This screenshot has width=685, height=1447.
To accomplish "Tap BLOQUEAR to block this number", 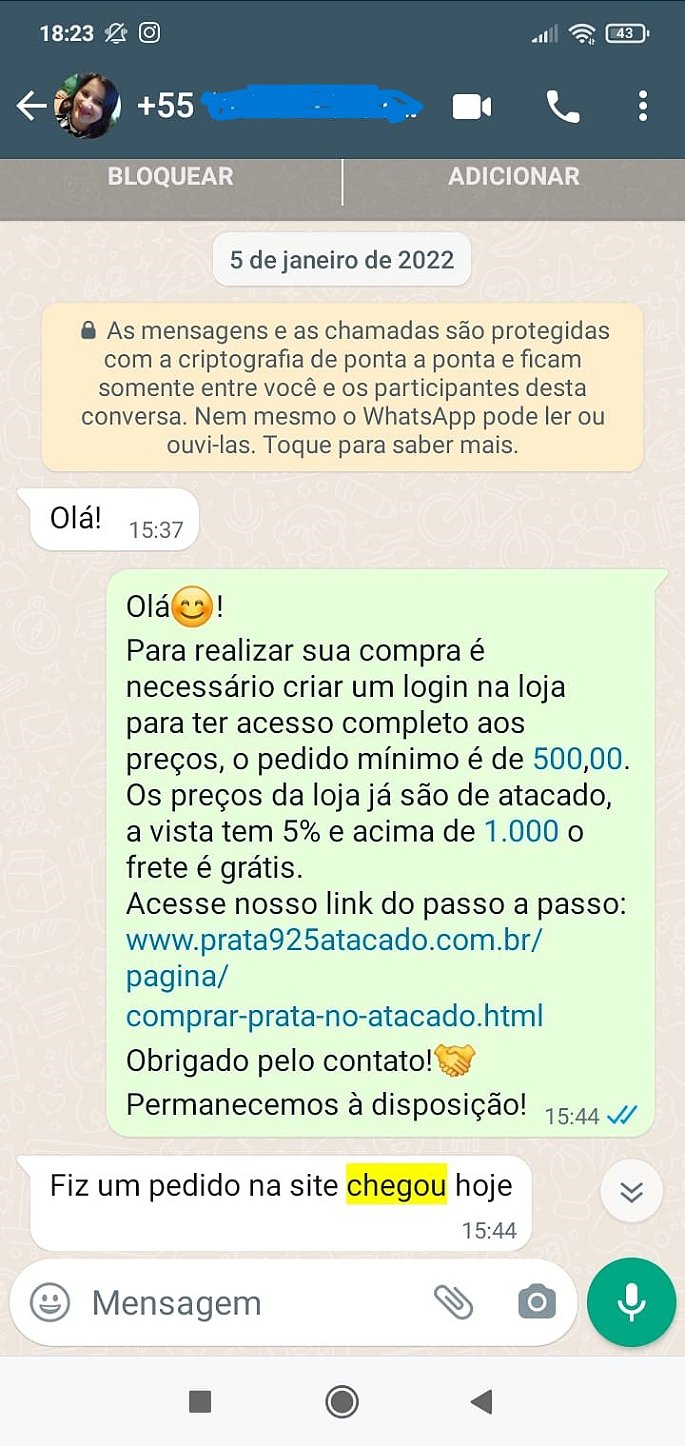I will (170, 177).
